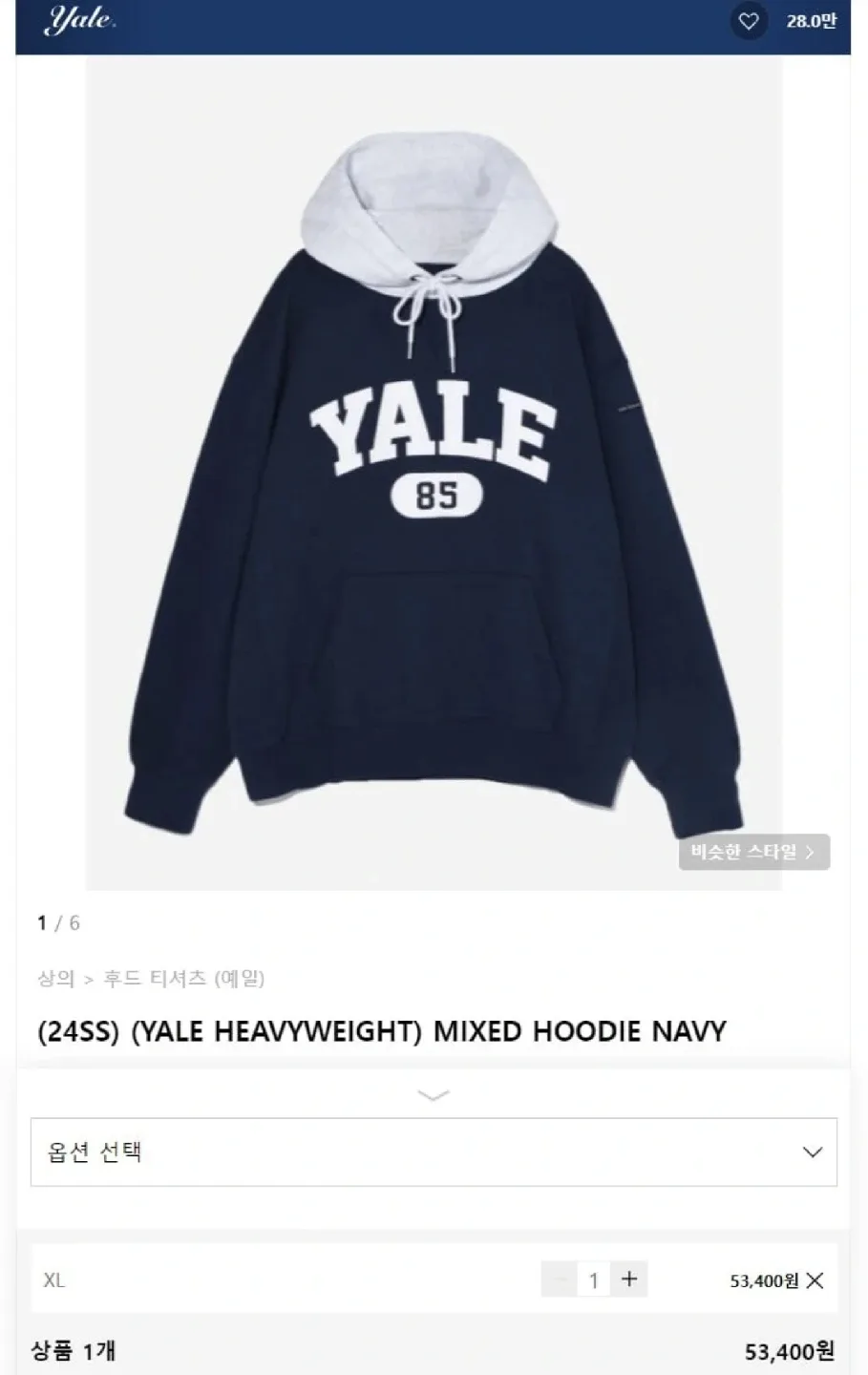Open 후드 티셔츠 (예일) breadcrumb link
The image size is (868, 1375).
click(184, 978)
